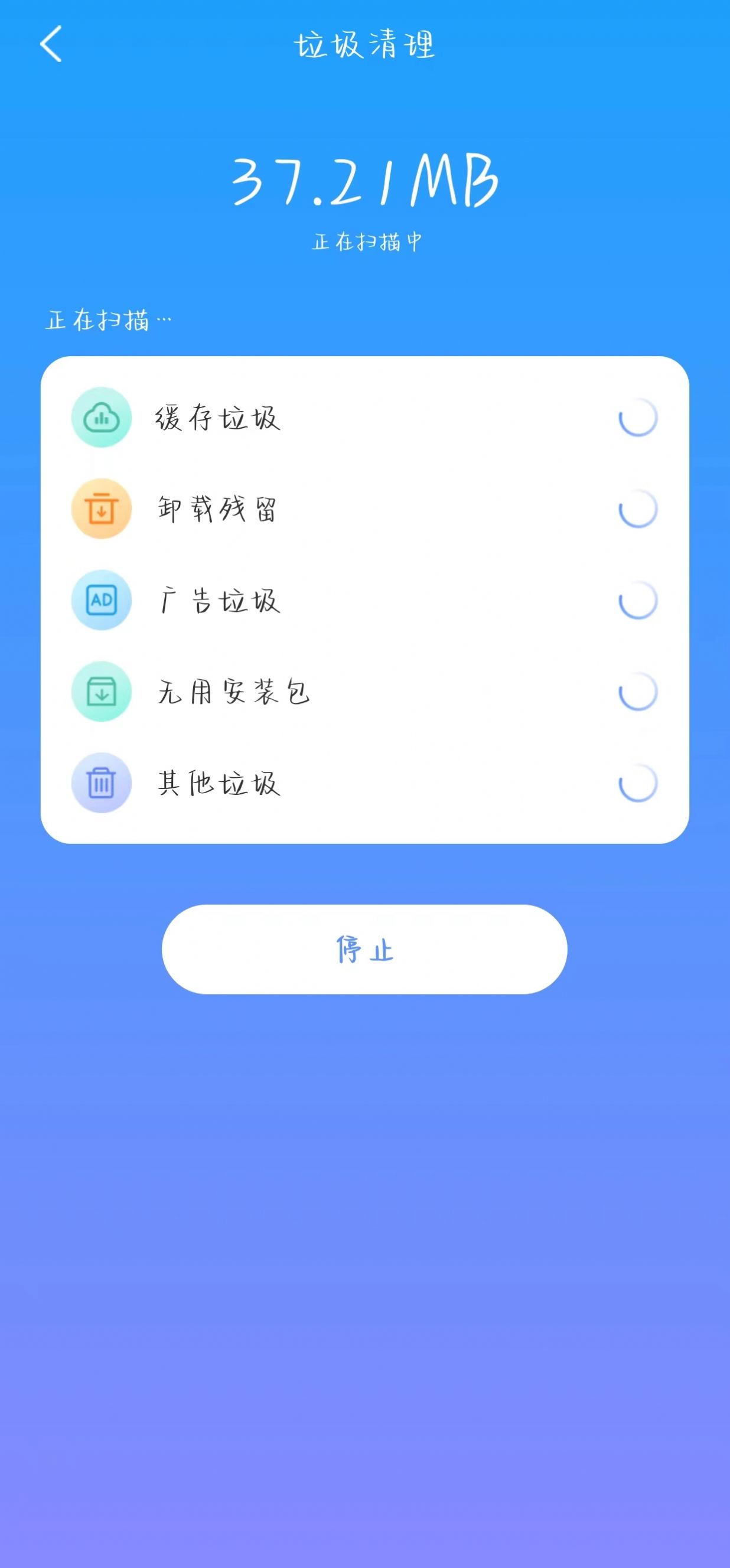Click the useless installer package icon
The image size is (730, 1568).
[x=101, y=692]
